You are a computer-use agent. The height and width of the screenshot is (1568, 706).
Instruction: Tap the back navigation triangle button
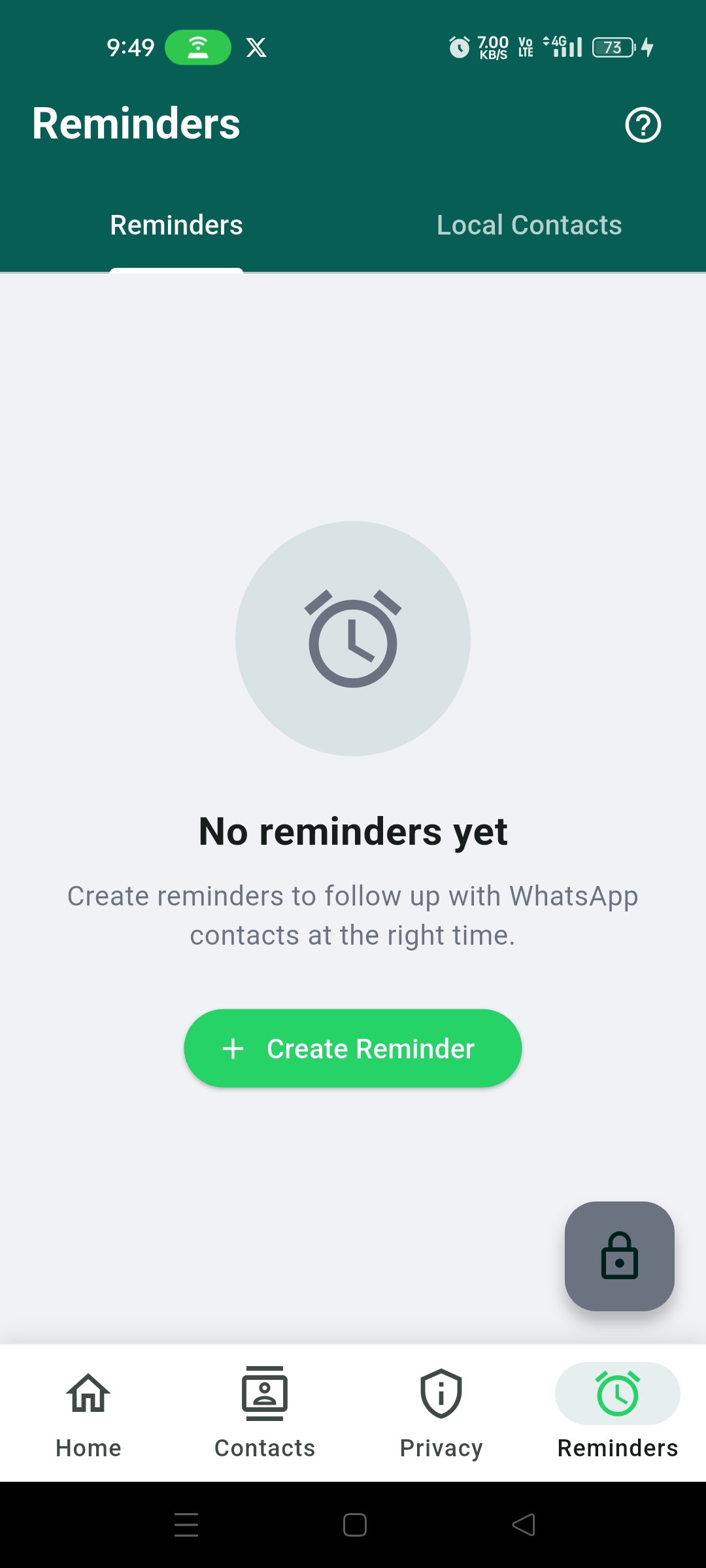tap(523, 1525)
